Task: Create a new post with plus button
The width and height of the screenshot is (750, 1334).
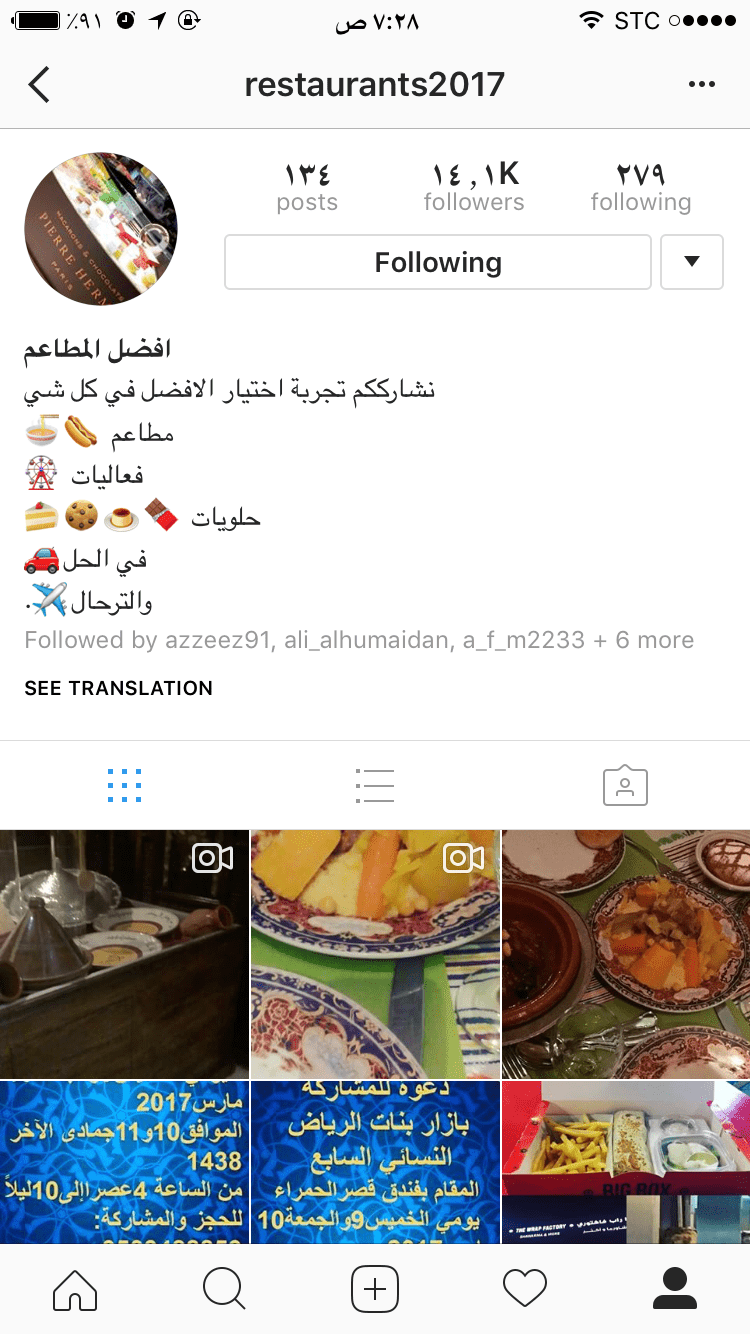Action: point(375,1289)
